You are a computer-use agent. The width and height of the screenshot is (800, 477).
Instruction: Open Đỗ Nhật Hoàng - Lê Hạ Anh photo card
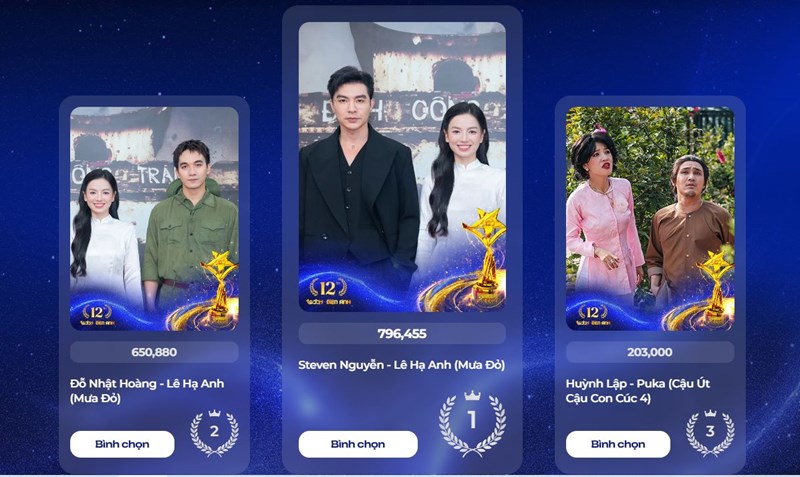tap(154, 217)
